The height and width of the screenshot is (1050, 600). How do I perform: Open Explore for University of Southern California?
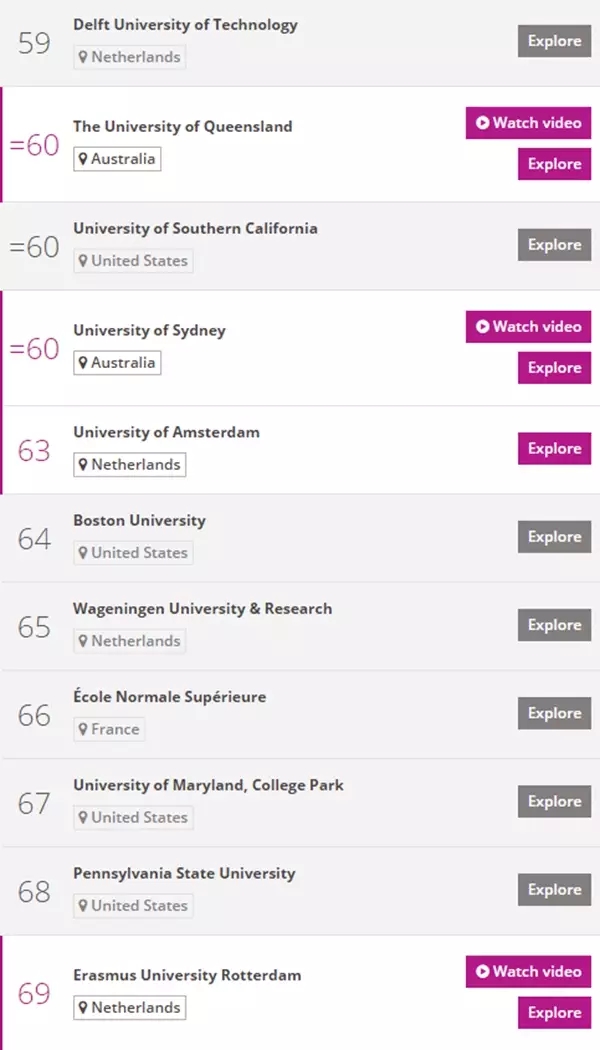tap(554, 245)
